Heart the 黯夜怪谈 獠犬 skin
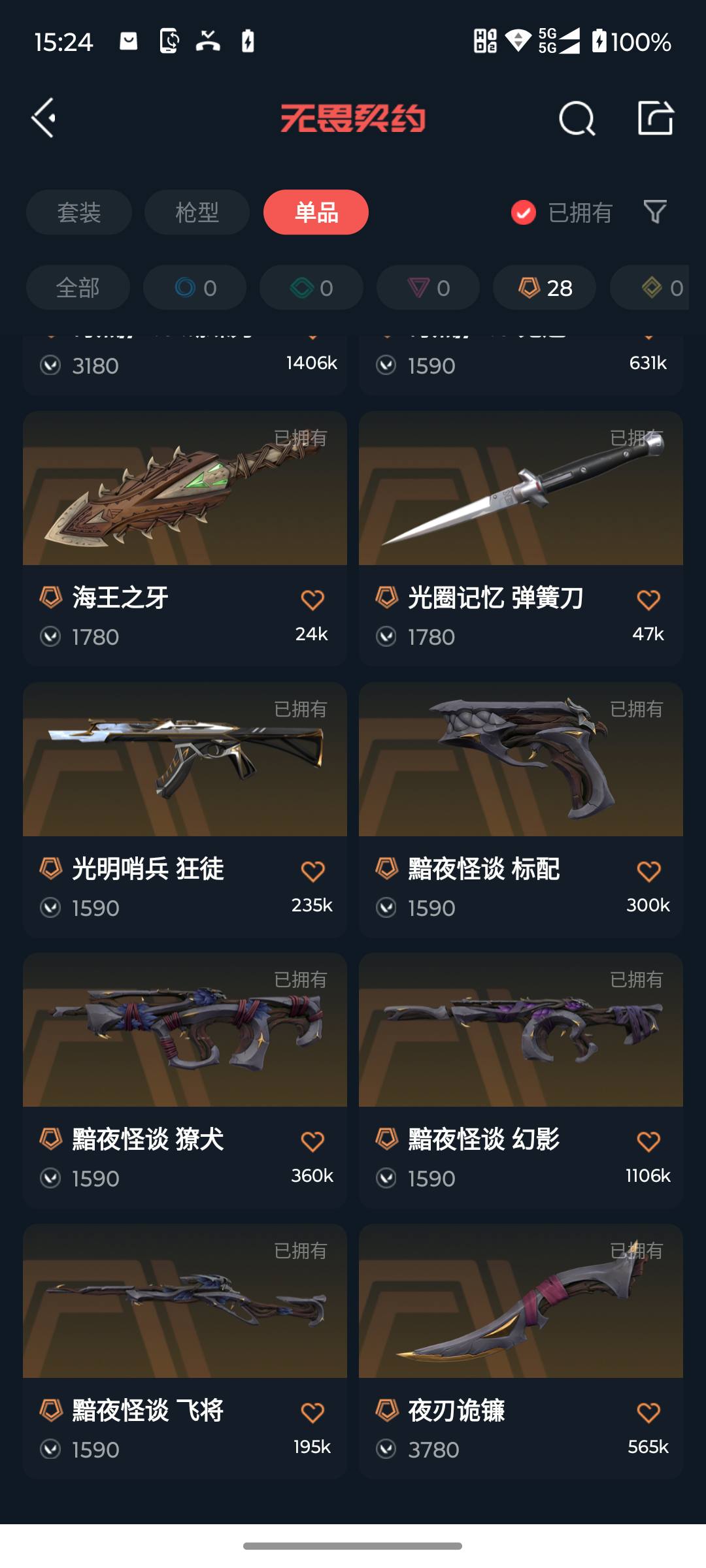This screenshot has height=1568, width=706. [313, 1142]
